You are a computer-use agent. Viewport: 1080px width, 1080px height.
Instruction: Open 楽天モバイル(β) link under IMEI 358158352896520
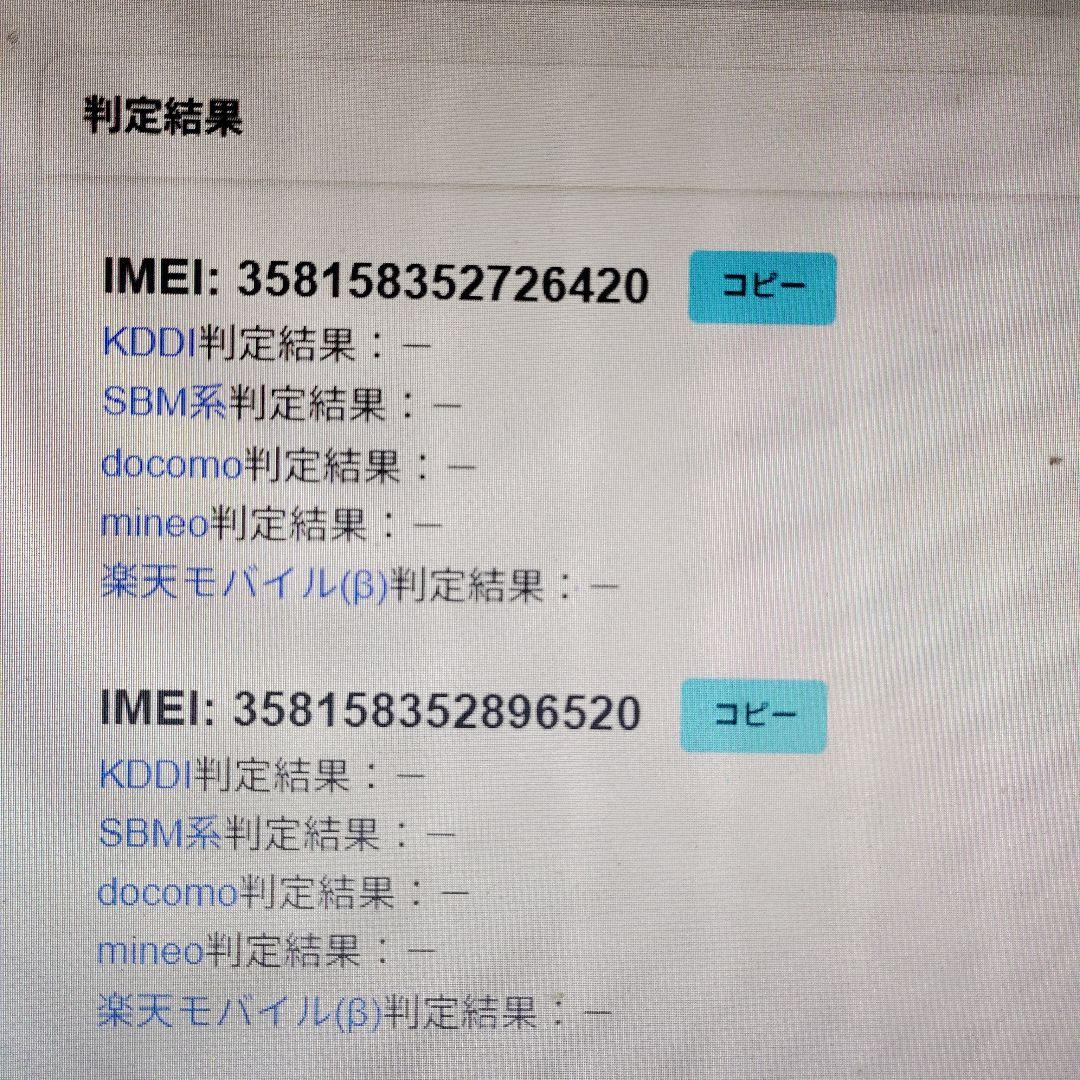[240, 1013]
